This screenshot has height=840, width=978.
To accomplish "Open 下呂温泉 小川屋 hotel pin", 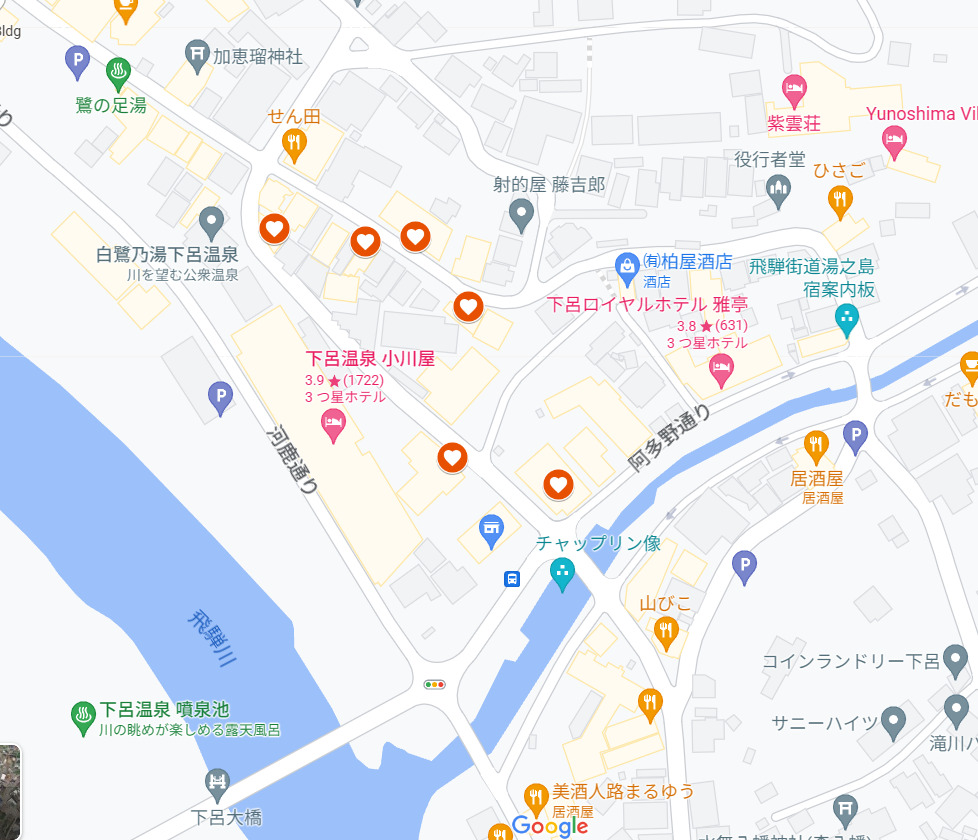I will point(334,425).
